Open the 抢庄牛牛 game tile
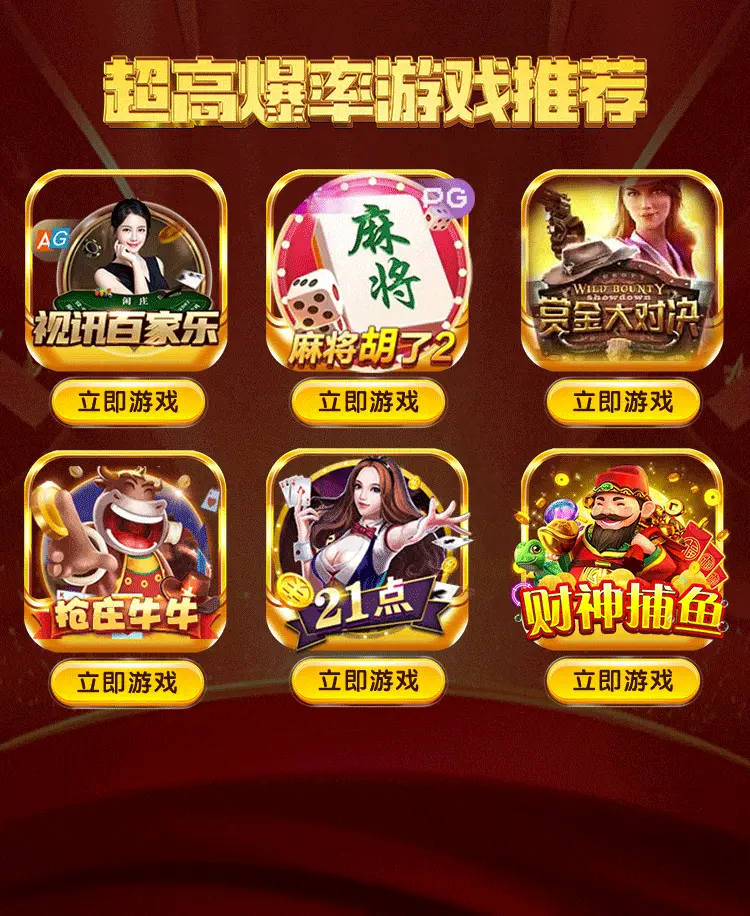 126,552
